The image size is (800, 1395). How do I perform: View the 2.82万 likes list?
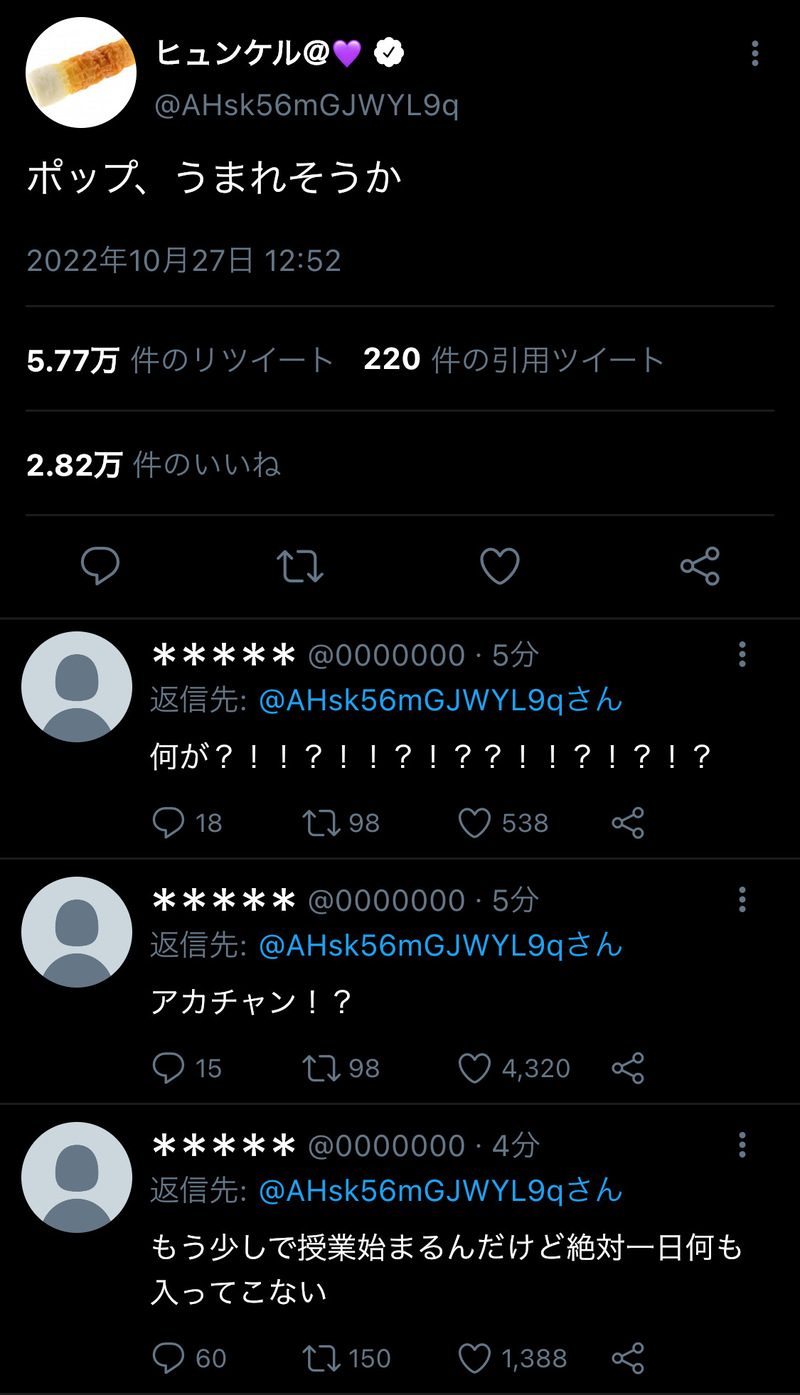(x=153, y=465)
